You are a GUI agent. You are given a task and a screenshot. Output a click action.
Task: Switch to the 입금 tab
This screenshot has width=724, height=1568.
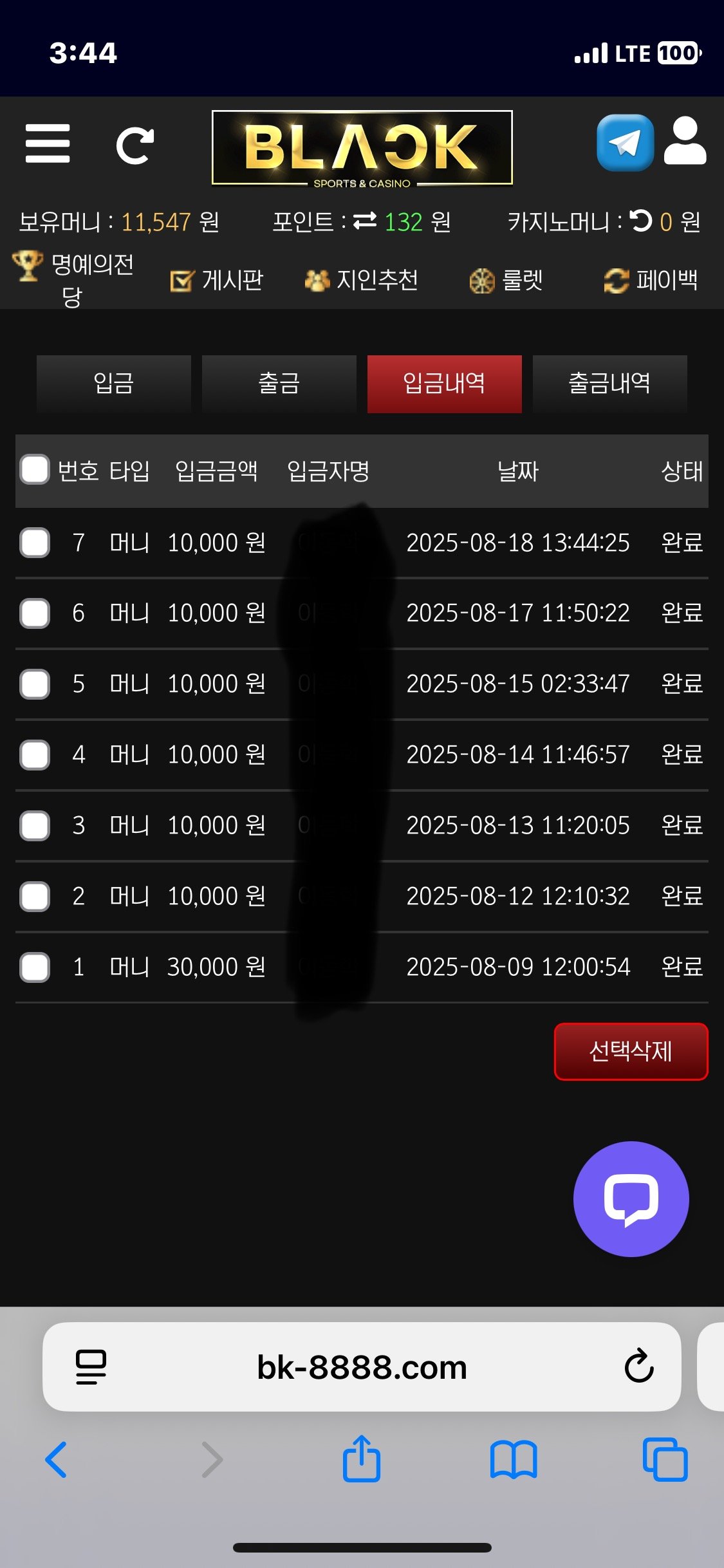(114, 384)
